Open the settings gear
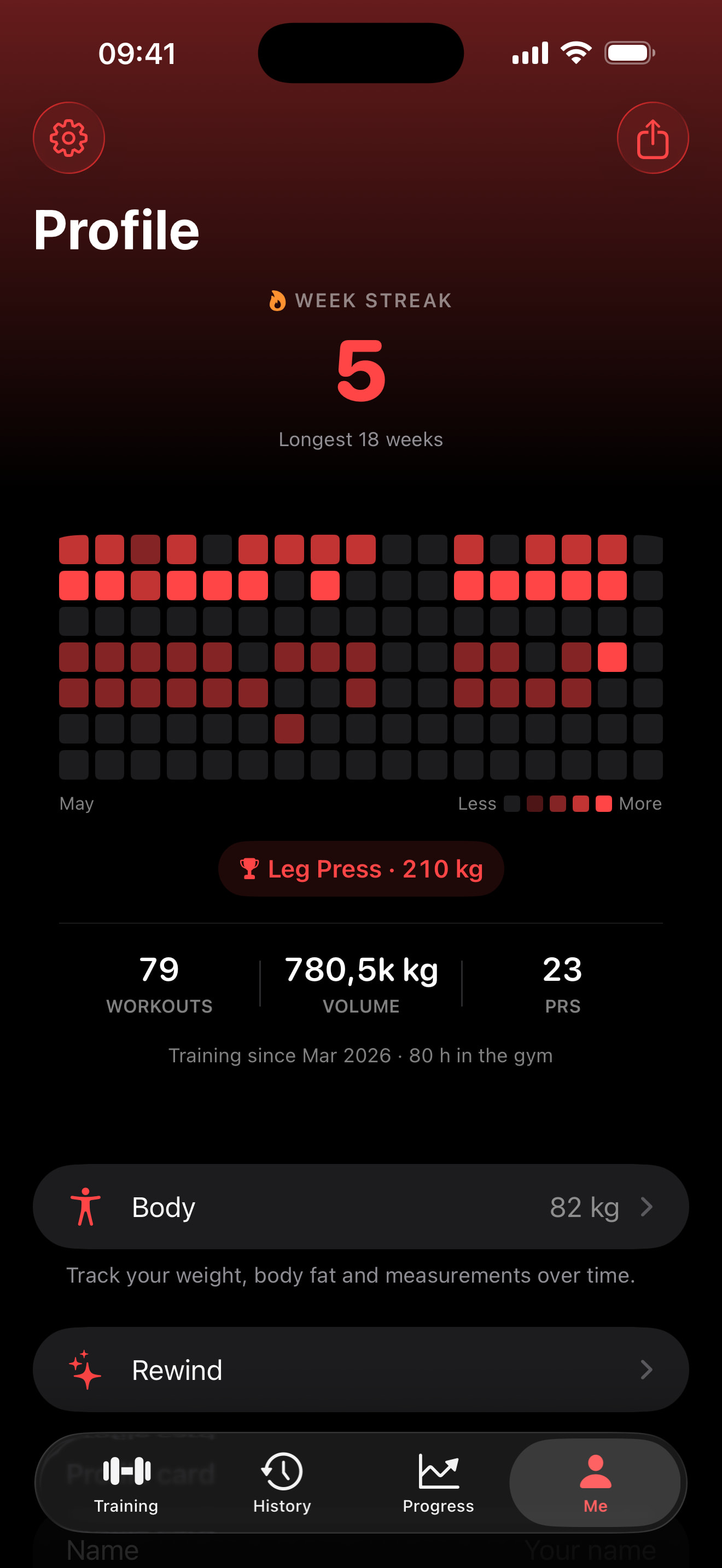 (69, 138)
